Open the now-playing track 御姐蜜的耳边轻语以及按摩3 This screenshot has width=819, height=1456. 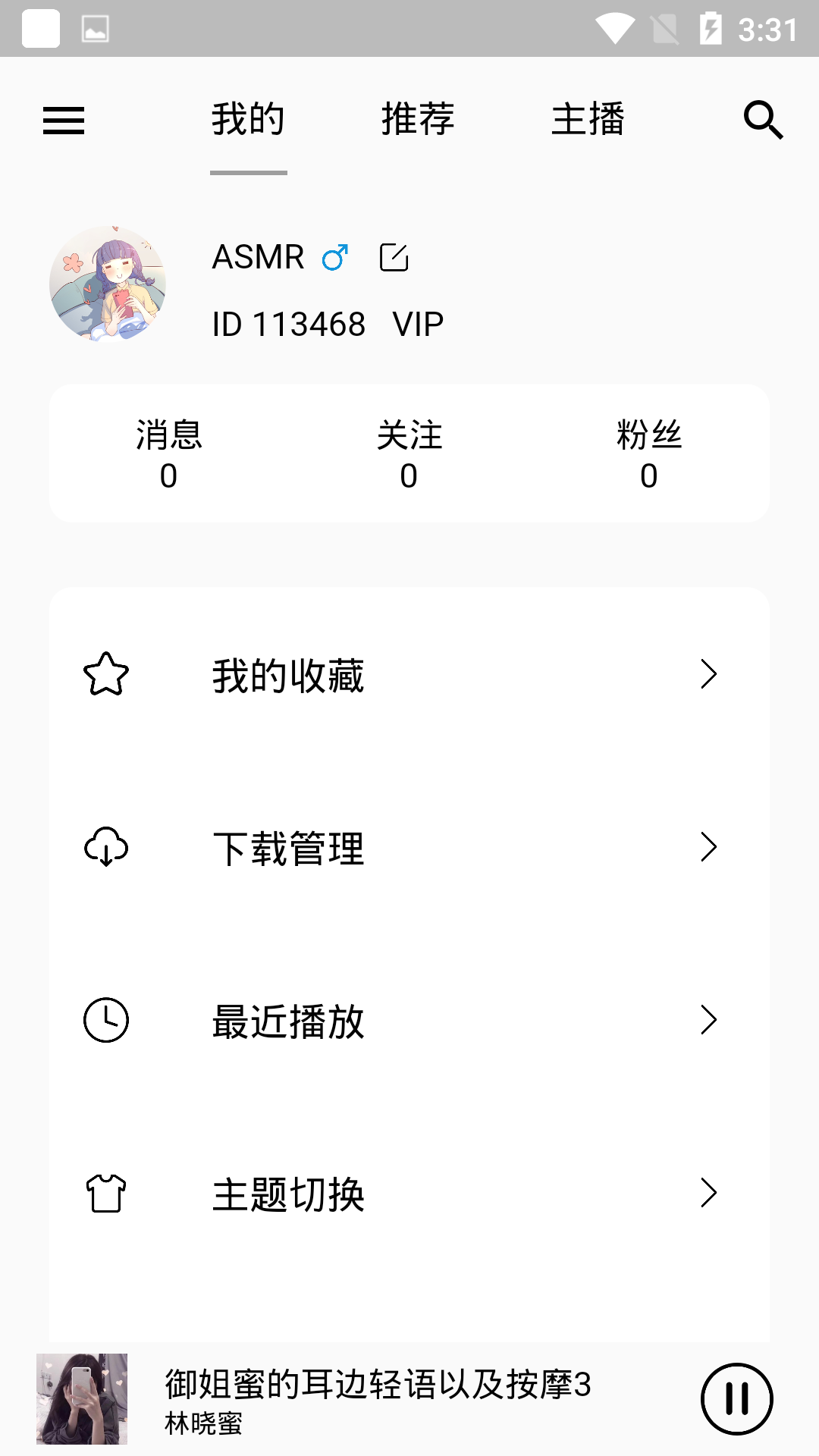coord(378,1399)
